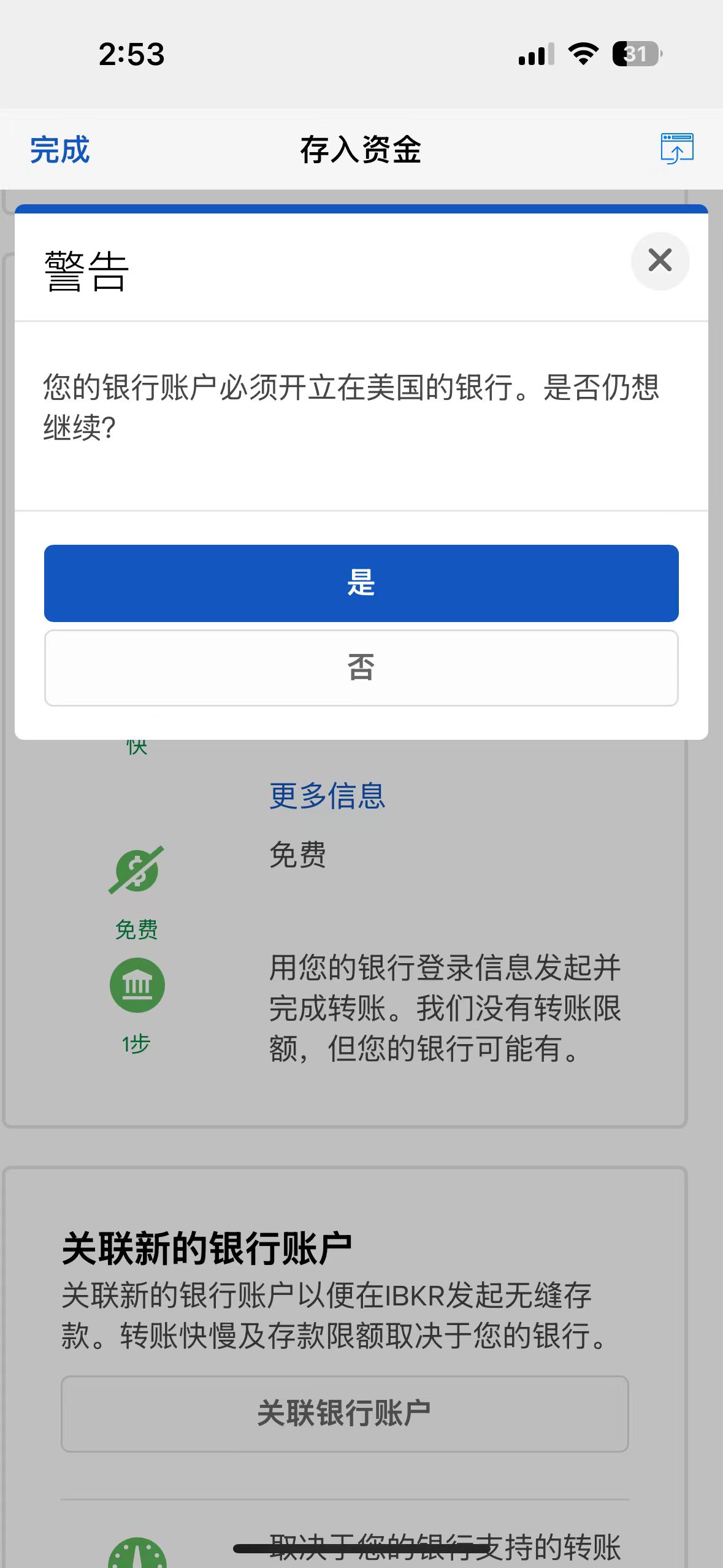The image size is (723, 1568).
Task: Confirm the warning by tapping 是
Action: 361,583
